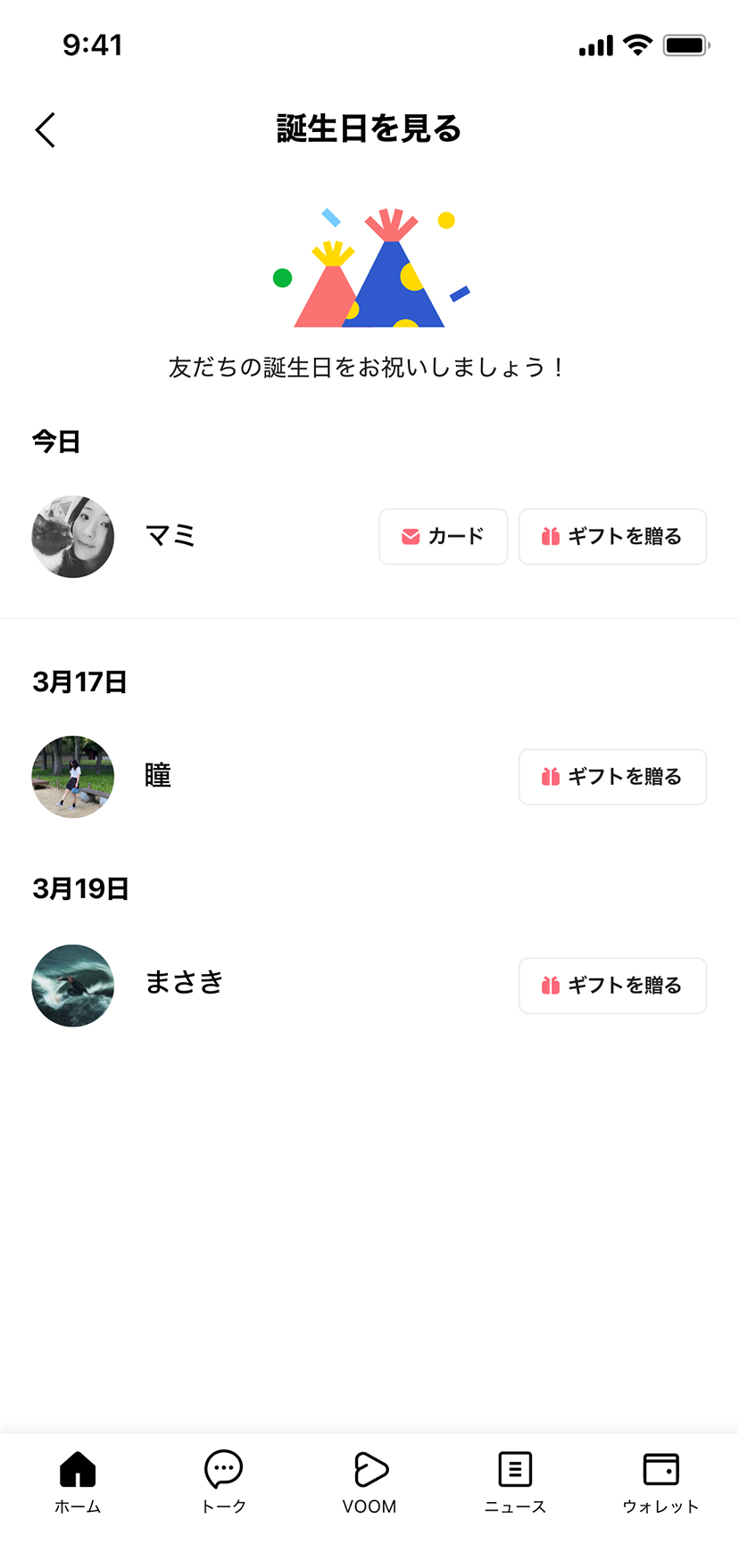Open the ウォレット tab
This screenshot has width=739, height=1568.
pos(660,1481)
